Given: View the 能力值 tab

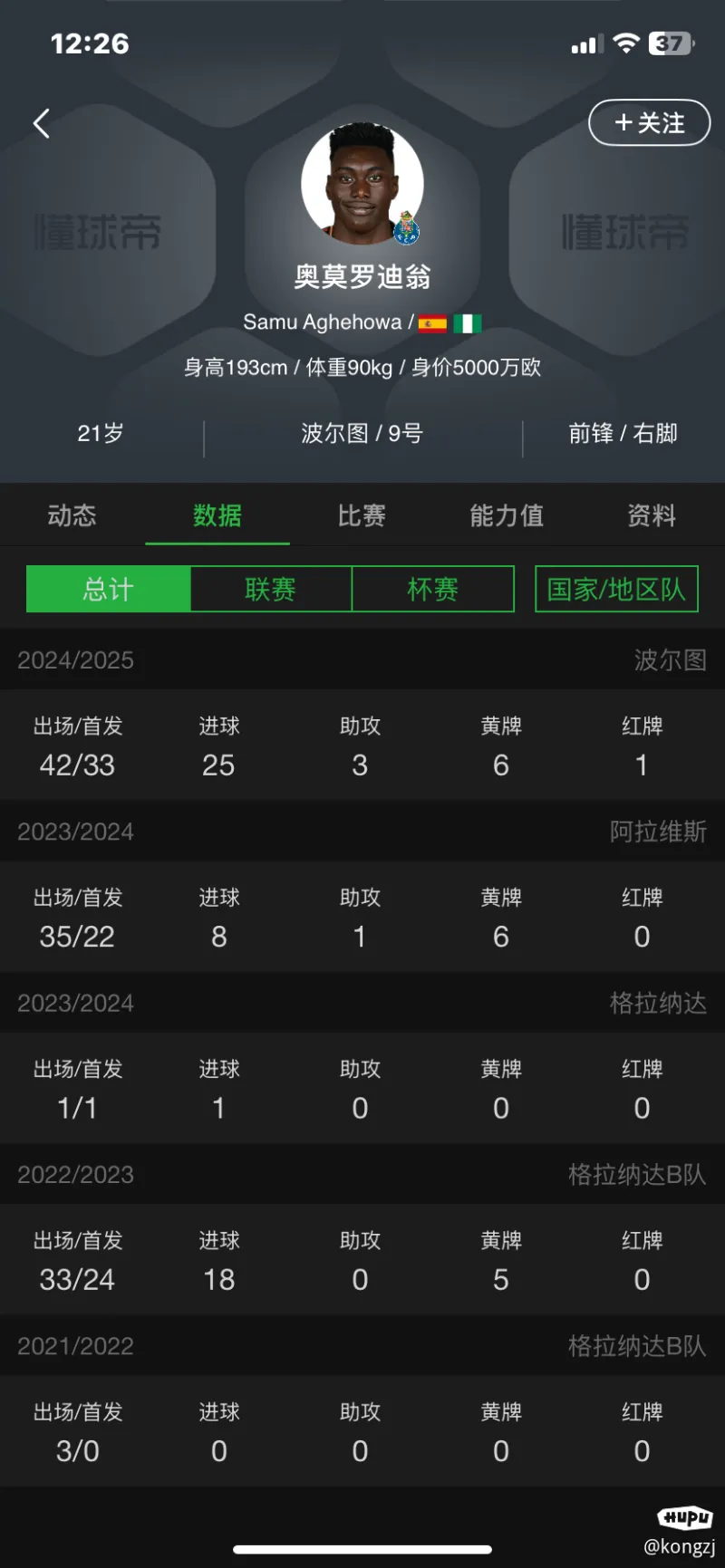Looking at the screenshot, I should click(507, 515).
